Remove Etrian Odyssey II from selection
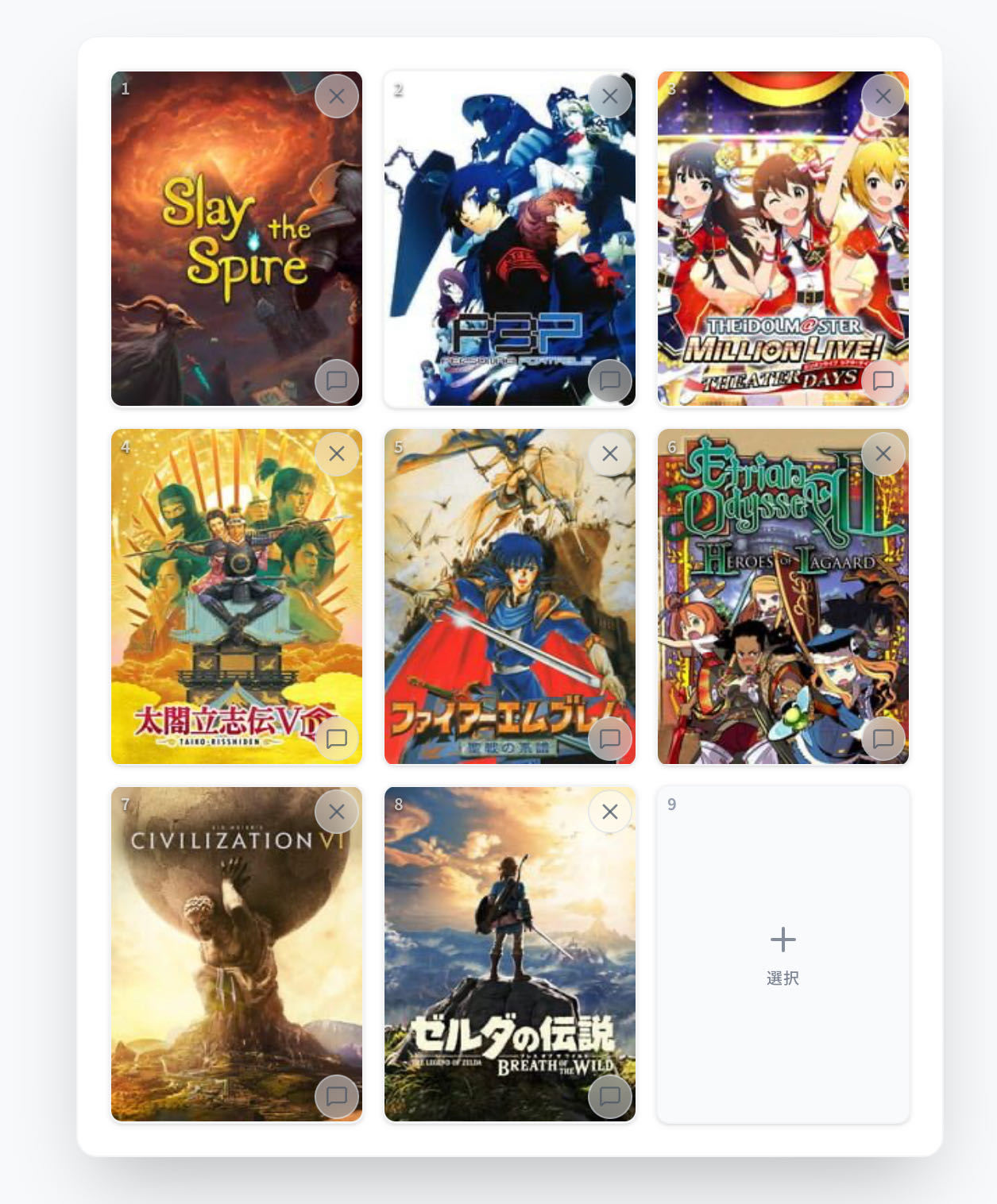Image resolution: width=997 pixels, height=1204 pixels. pos(883,453)
